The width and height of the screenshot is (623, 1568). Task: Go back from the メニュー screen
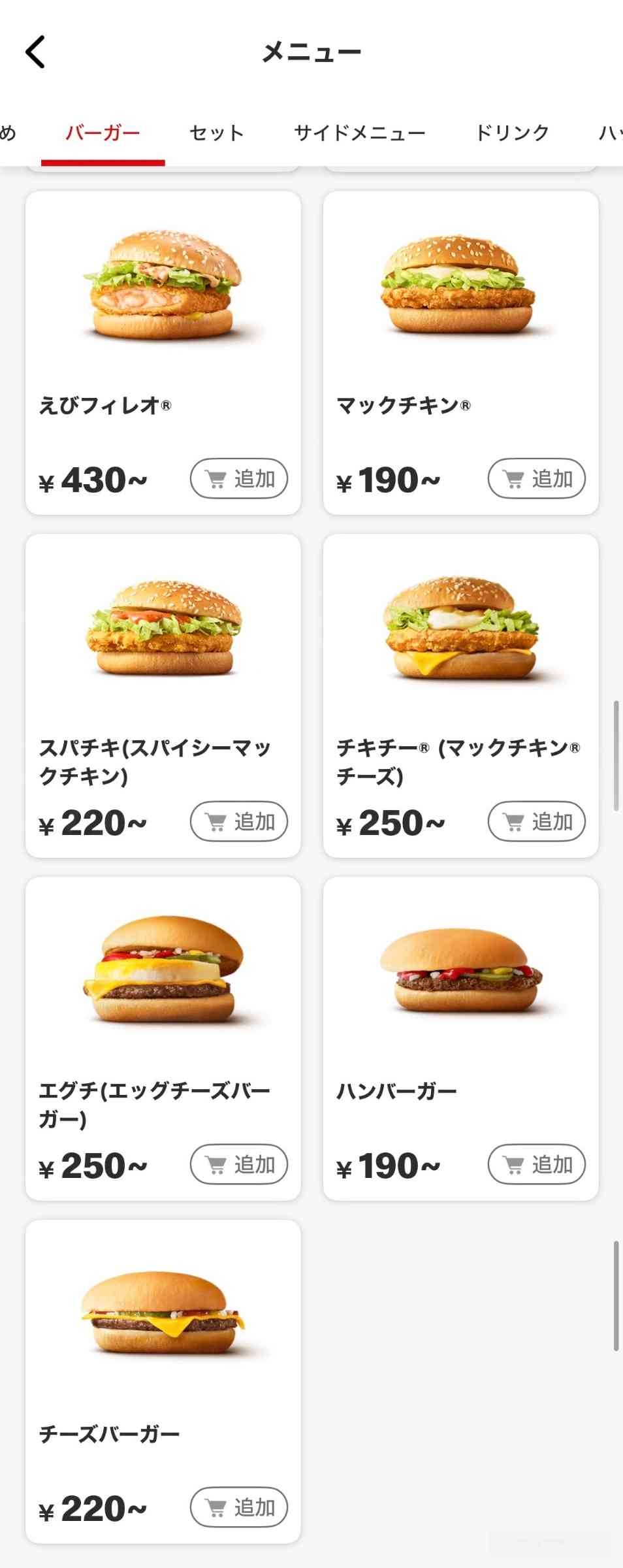coord(36,52)
